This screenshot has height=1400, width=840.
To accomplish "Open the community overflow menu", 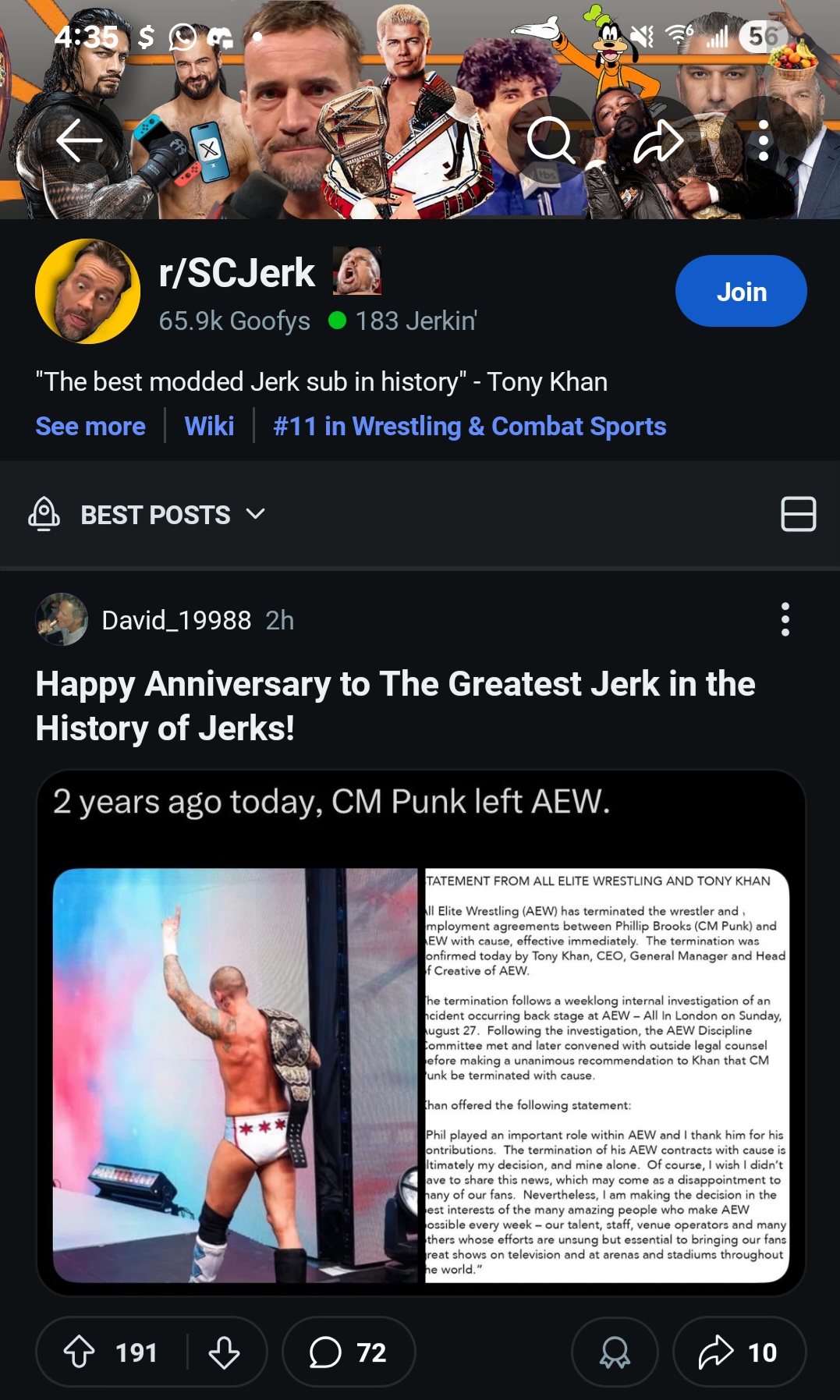I will click(764, 140).
